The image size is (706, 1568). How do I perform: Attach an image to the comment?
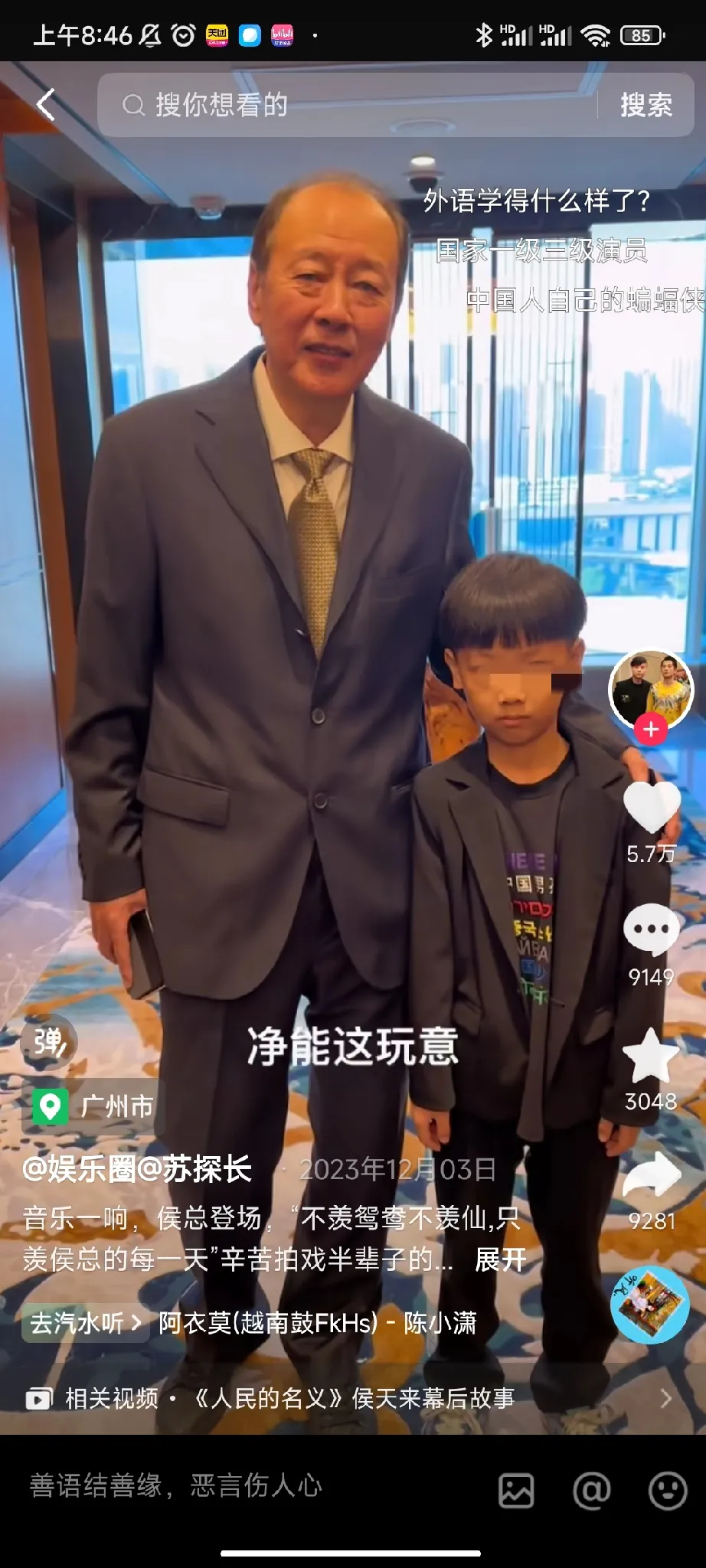[x=516, y=1491]
